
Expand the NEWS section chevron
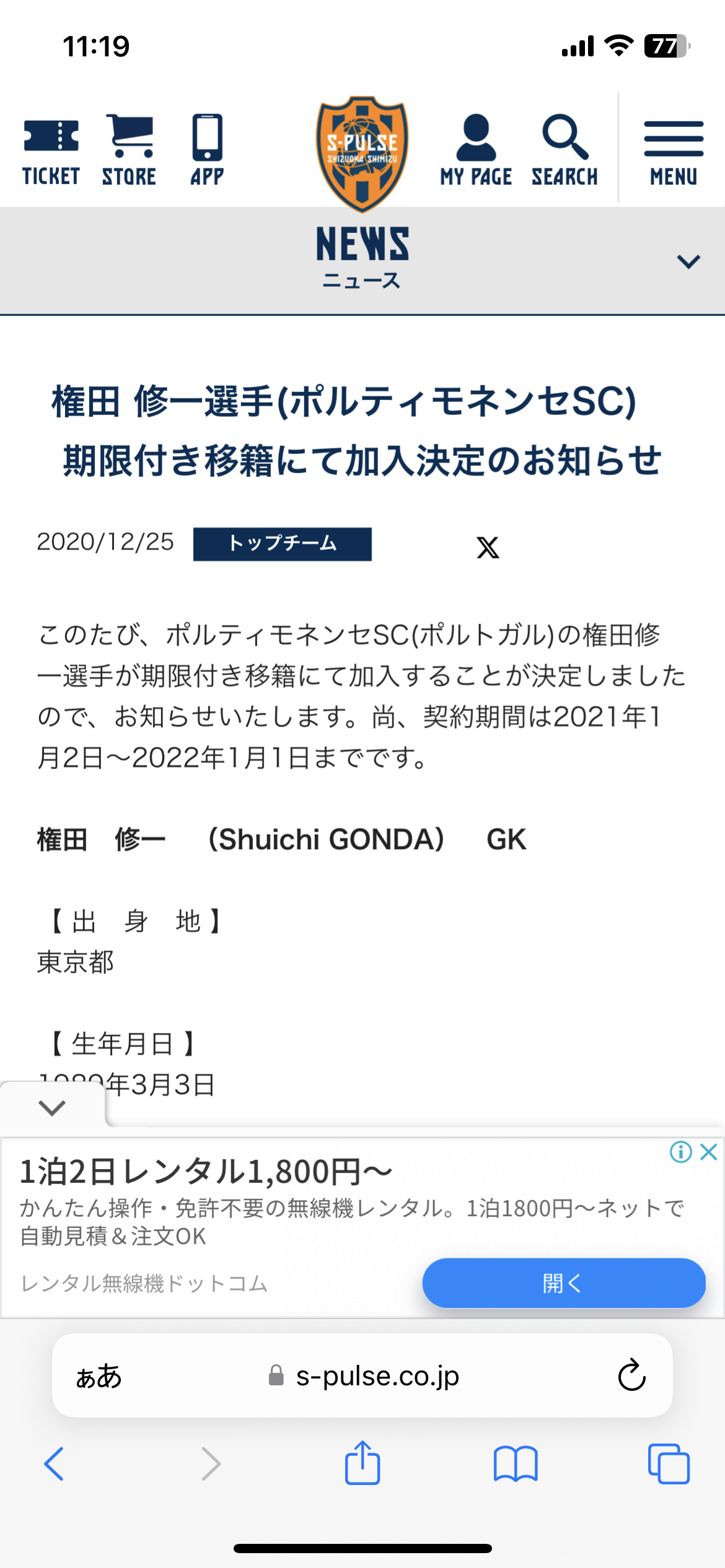(688, 261)
